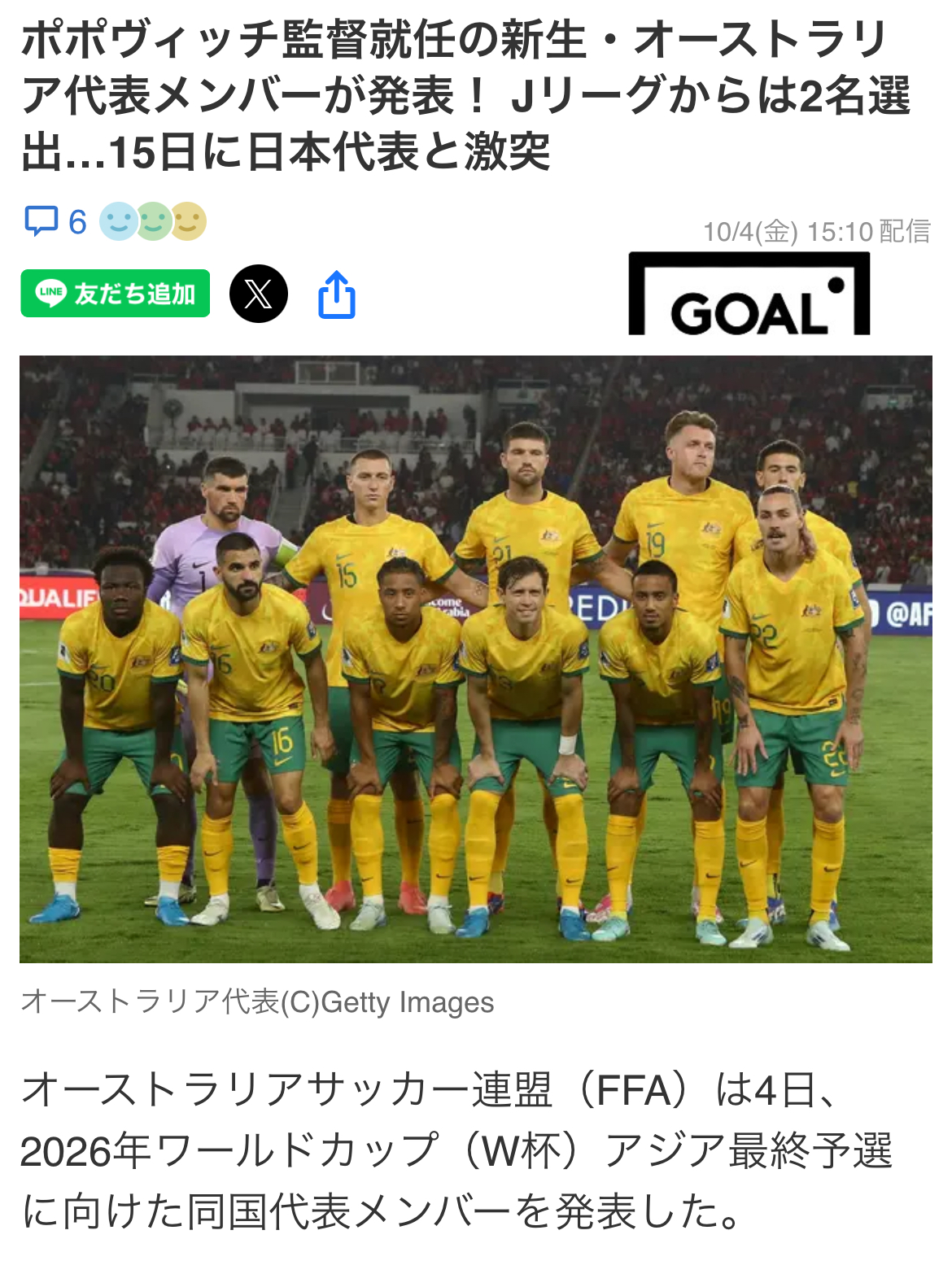The image size is (952, 1287).
Task: Add friend via the LINE button
Action: [116, 294]
